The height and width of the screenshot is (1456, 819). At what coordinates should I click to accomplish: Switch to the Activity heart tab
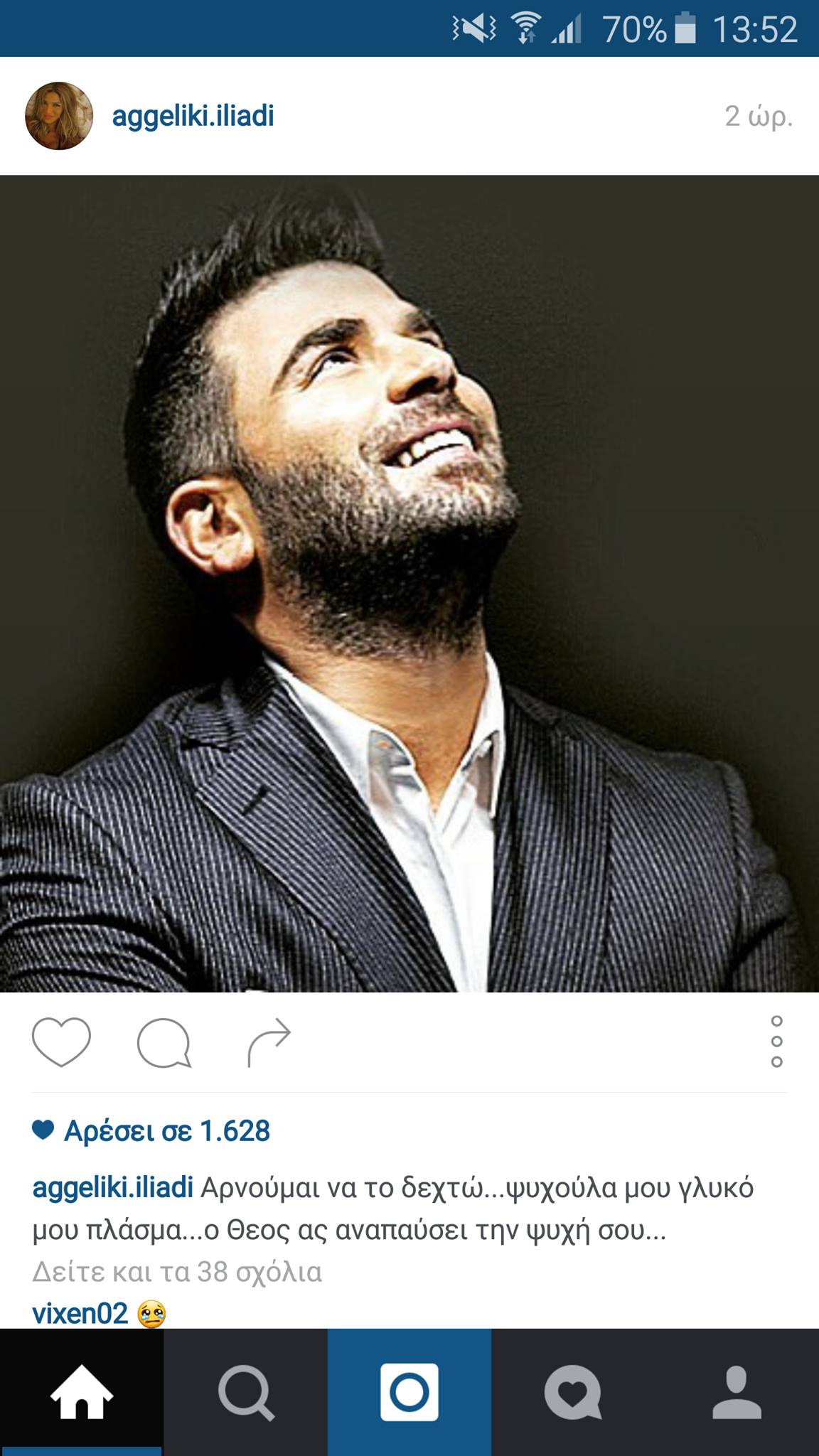pos(573,1392)
